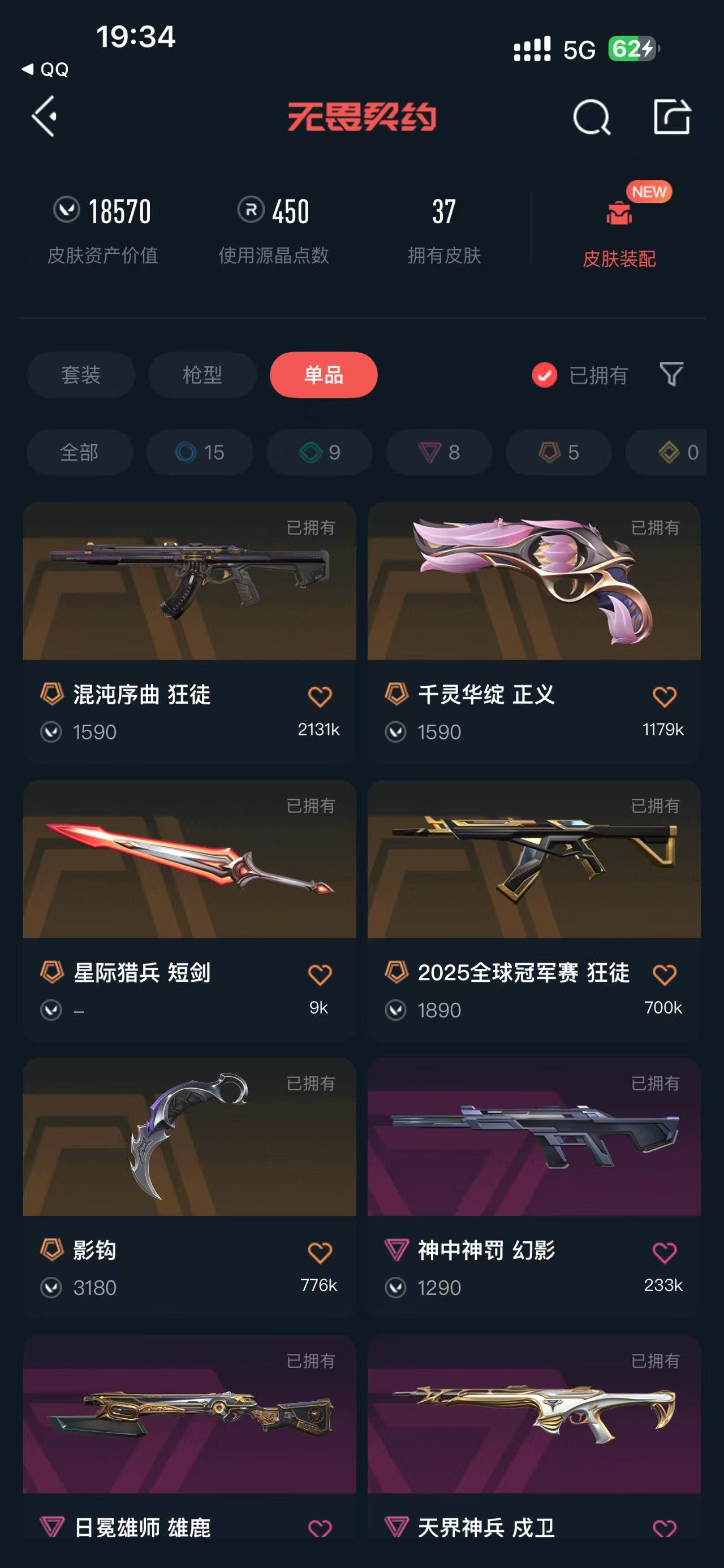Open the search magnifier icon

click(591, 117)
